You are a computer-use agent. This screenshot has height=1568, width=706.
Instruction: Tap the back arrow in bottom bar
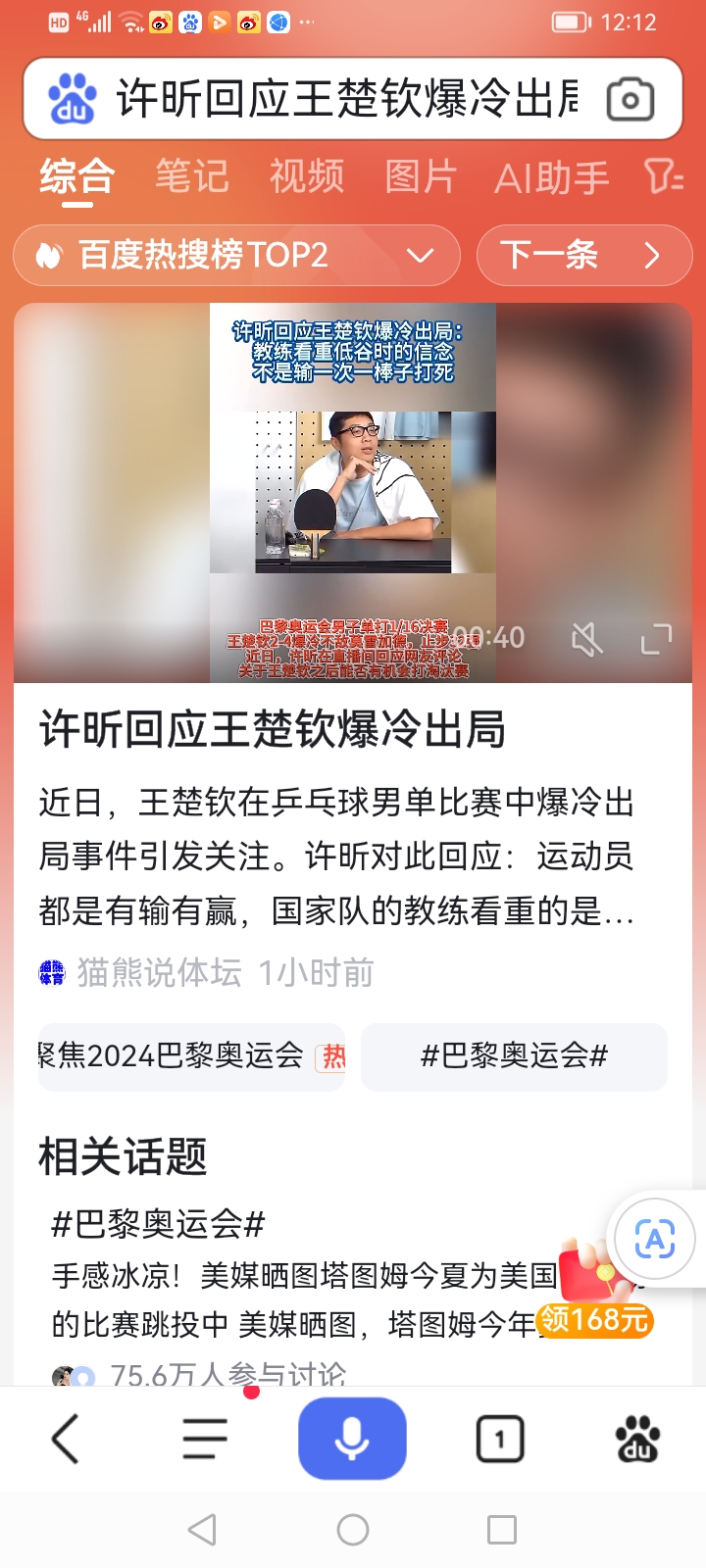[65, 1438]
